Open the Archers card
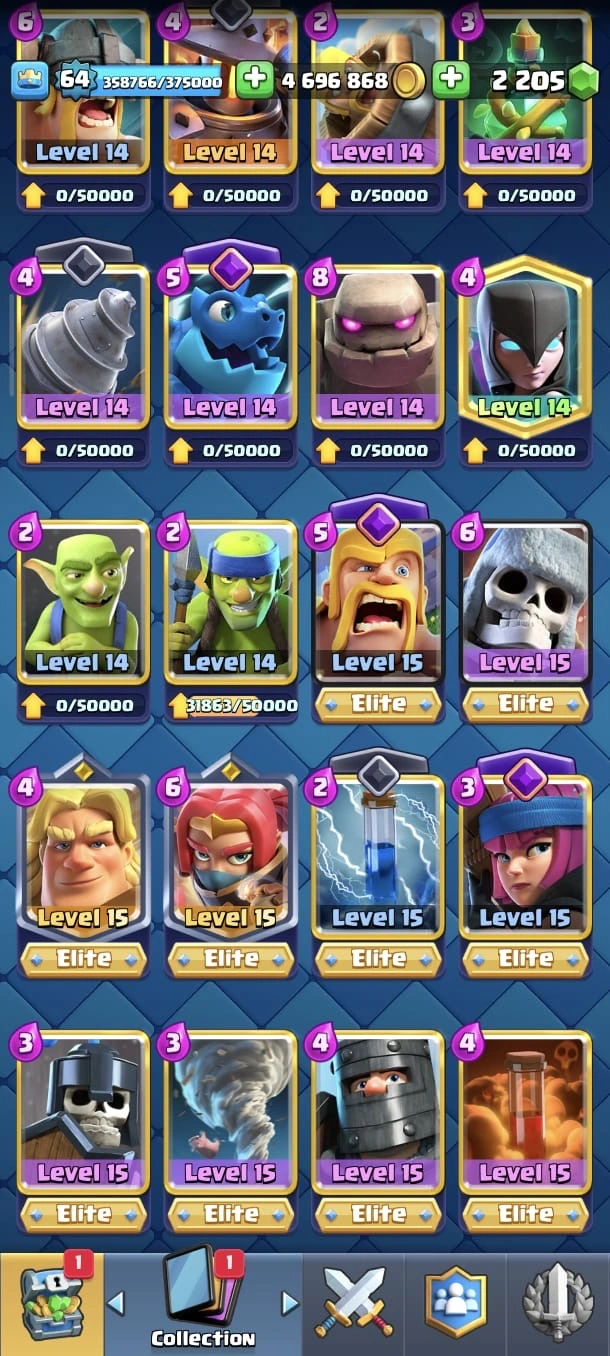This screenshot has width=610, height=1356. coord(524,860)
